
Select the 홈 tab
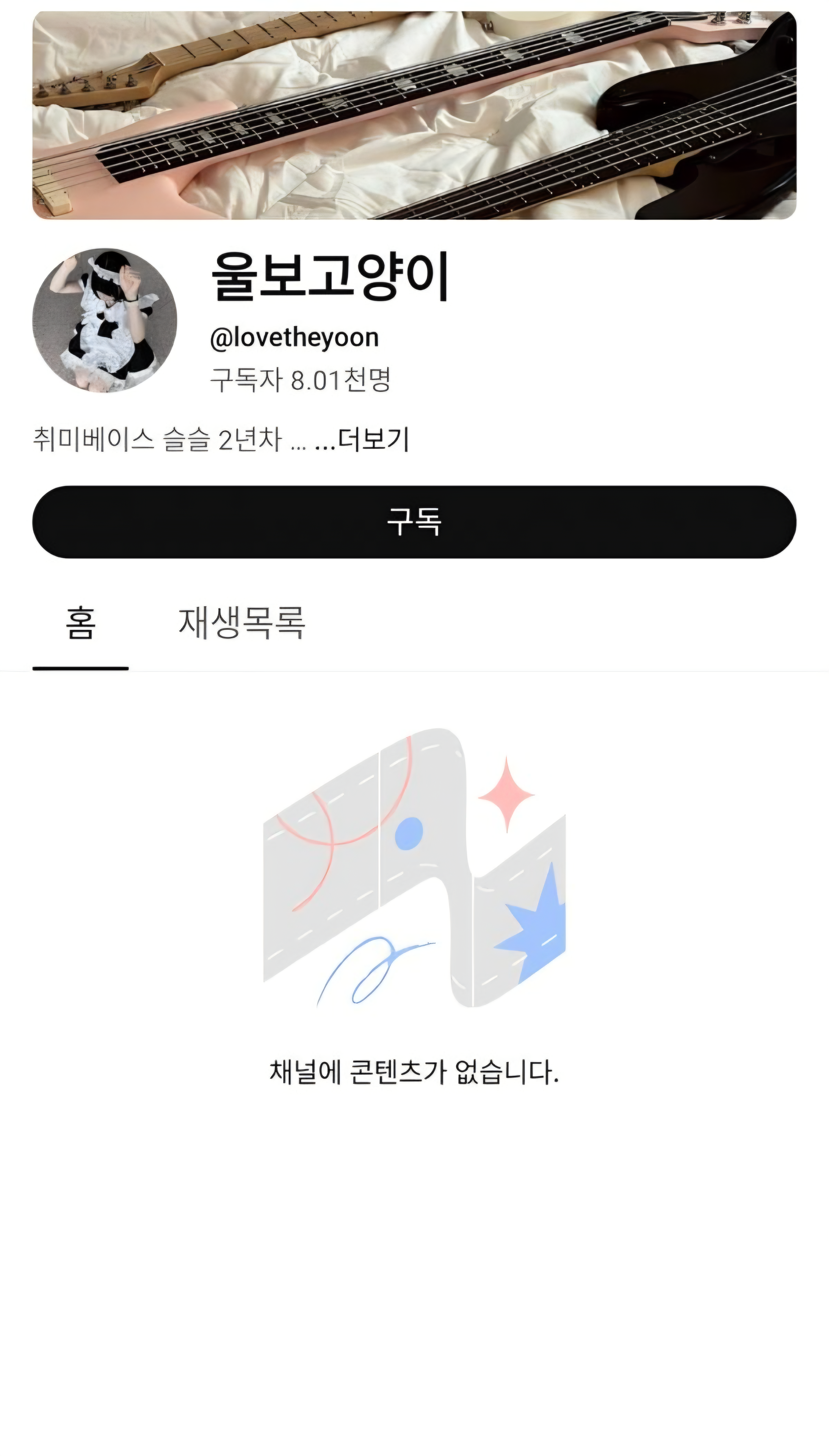click(80, 623)
